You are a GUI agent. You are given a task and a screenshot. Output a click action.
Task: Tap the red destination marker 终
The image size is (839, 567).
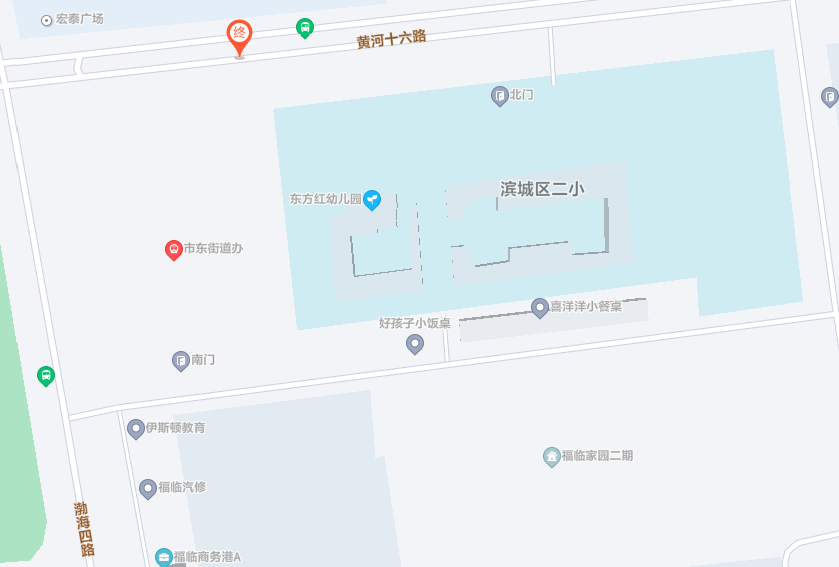pyautogui.click(x=239, y=37)
